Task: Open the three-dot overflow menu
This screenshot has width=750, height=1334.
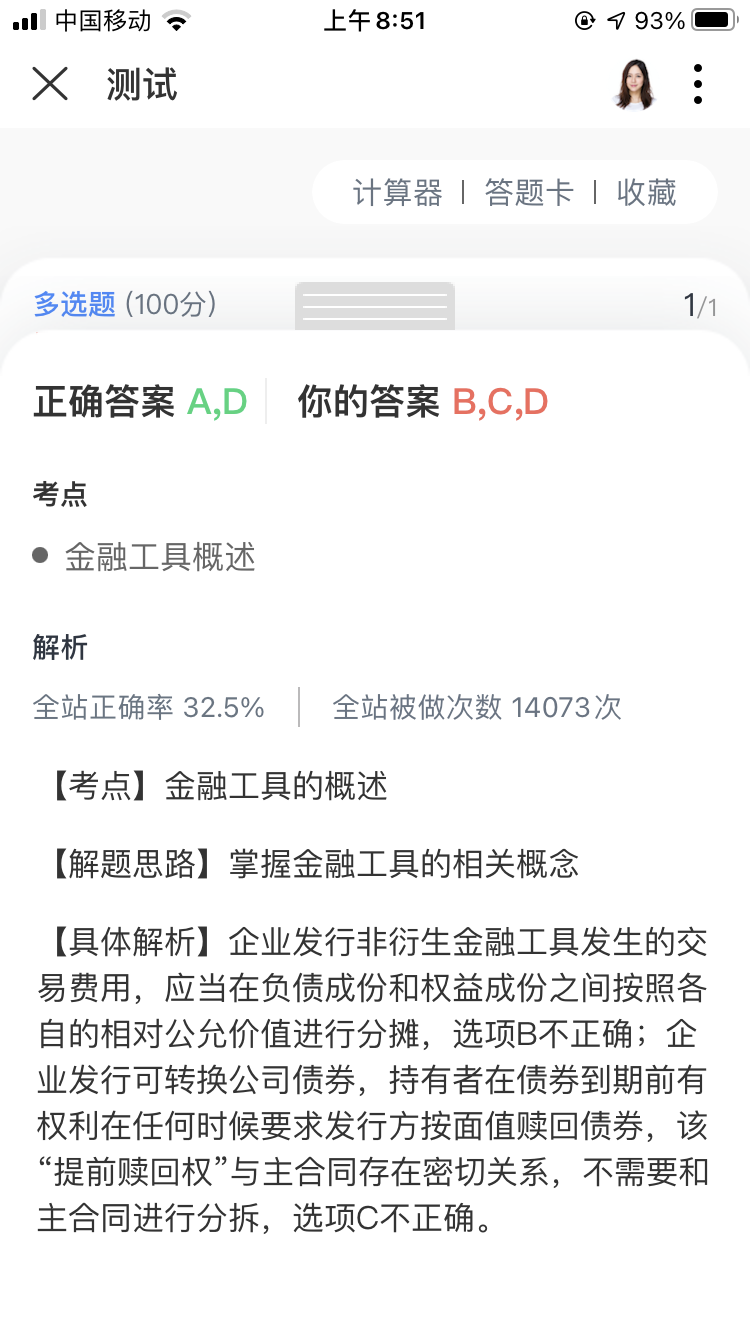Action: coord(697,84)
